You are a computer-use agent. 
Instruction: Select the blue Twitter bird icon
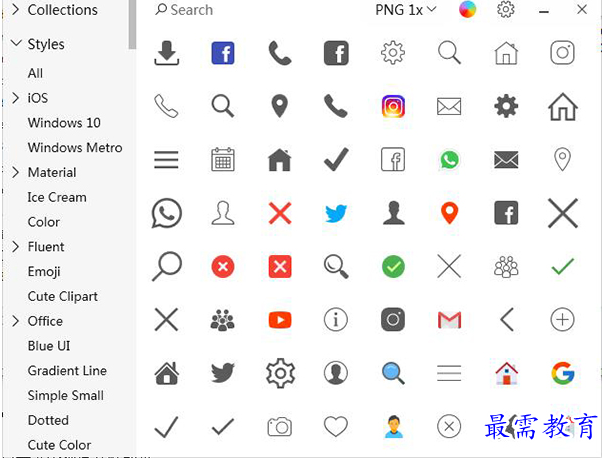pos(336,212)
